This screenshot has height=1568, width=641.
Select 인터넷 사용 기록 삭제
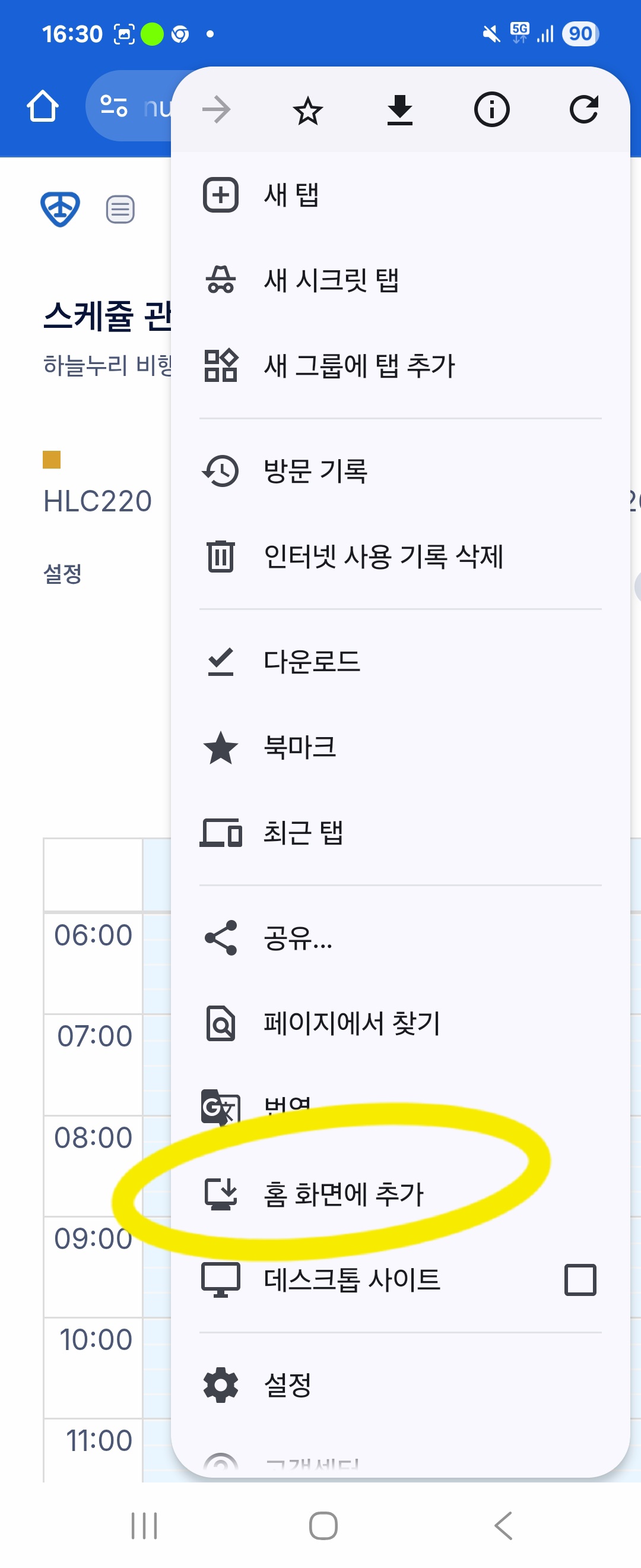point(383,557)
